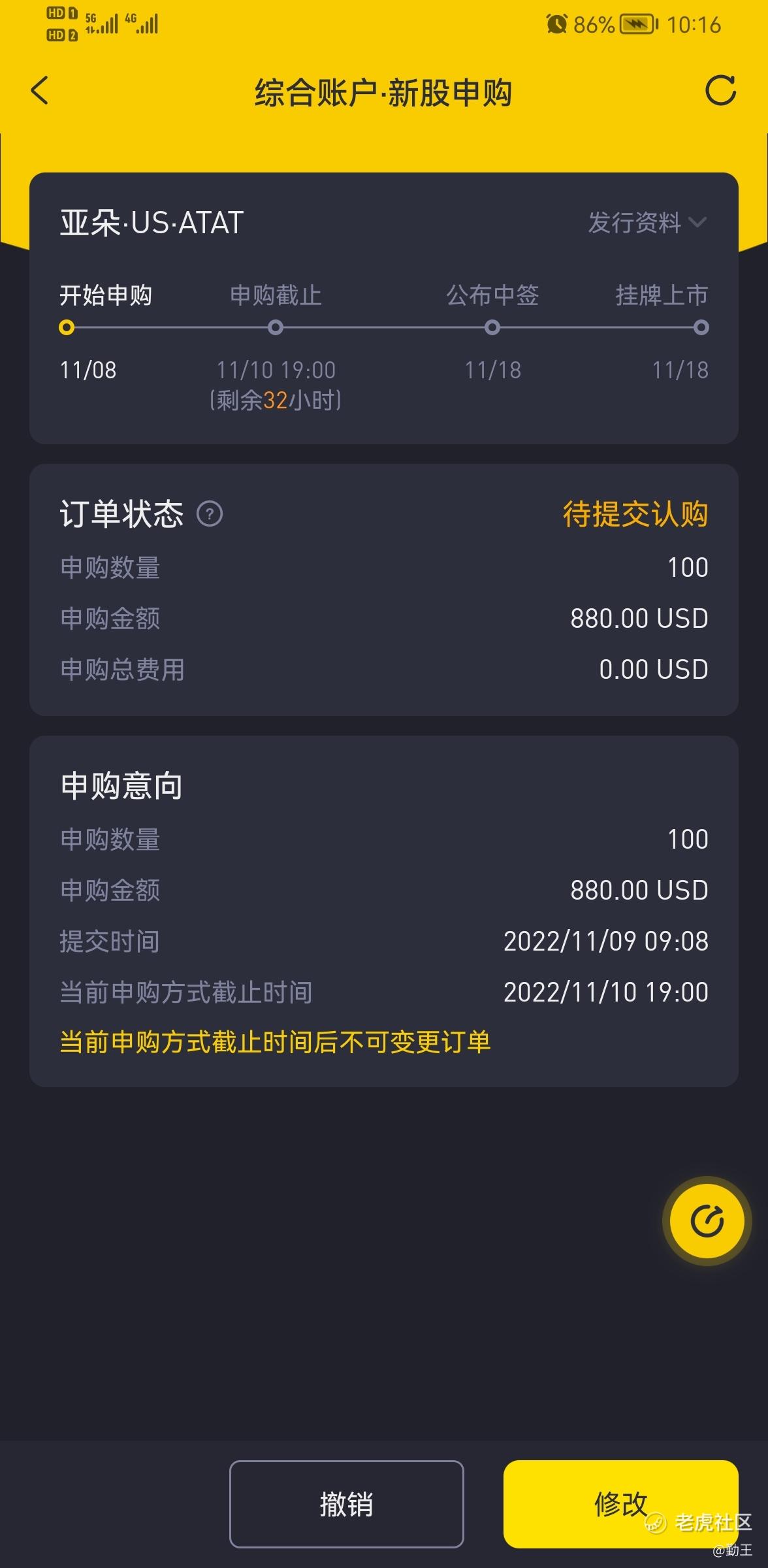768x1568 pixels.
Task: Go back from the 新股申购 page
Action: 40,90
